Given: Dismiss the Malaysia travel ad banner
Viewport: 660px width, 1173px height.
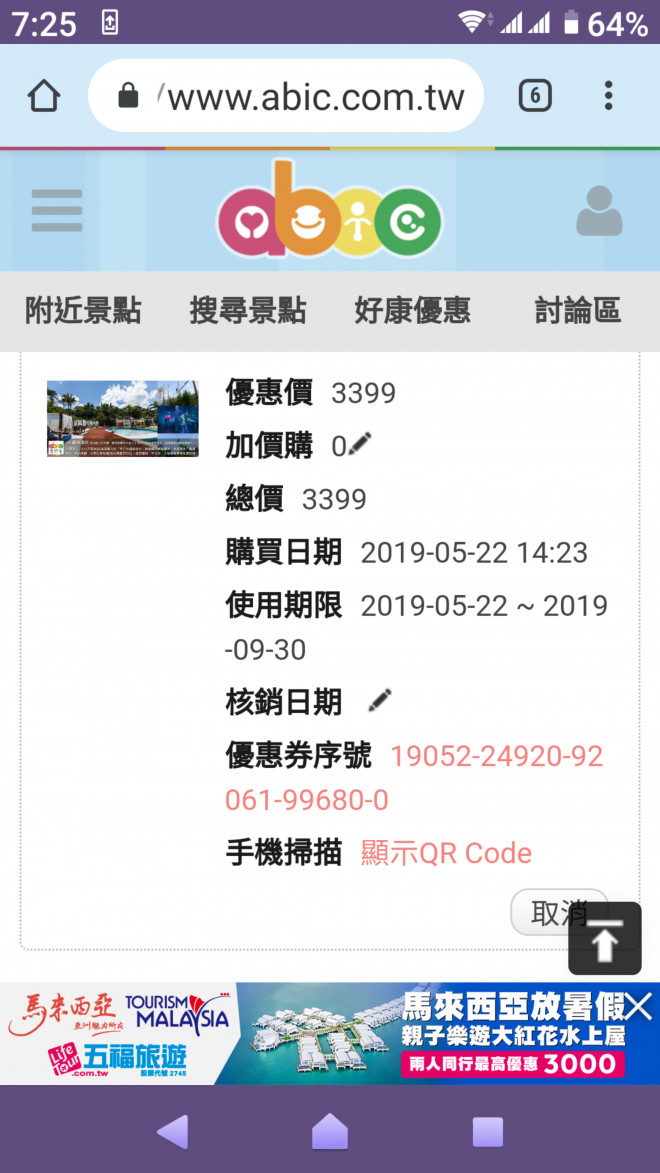Looking at the screenshot, I should pyautogui.click(x=638, y=1007).
